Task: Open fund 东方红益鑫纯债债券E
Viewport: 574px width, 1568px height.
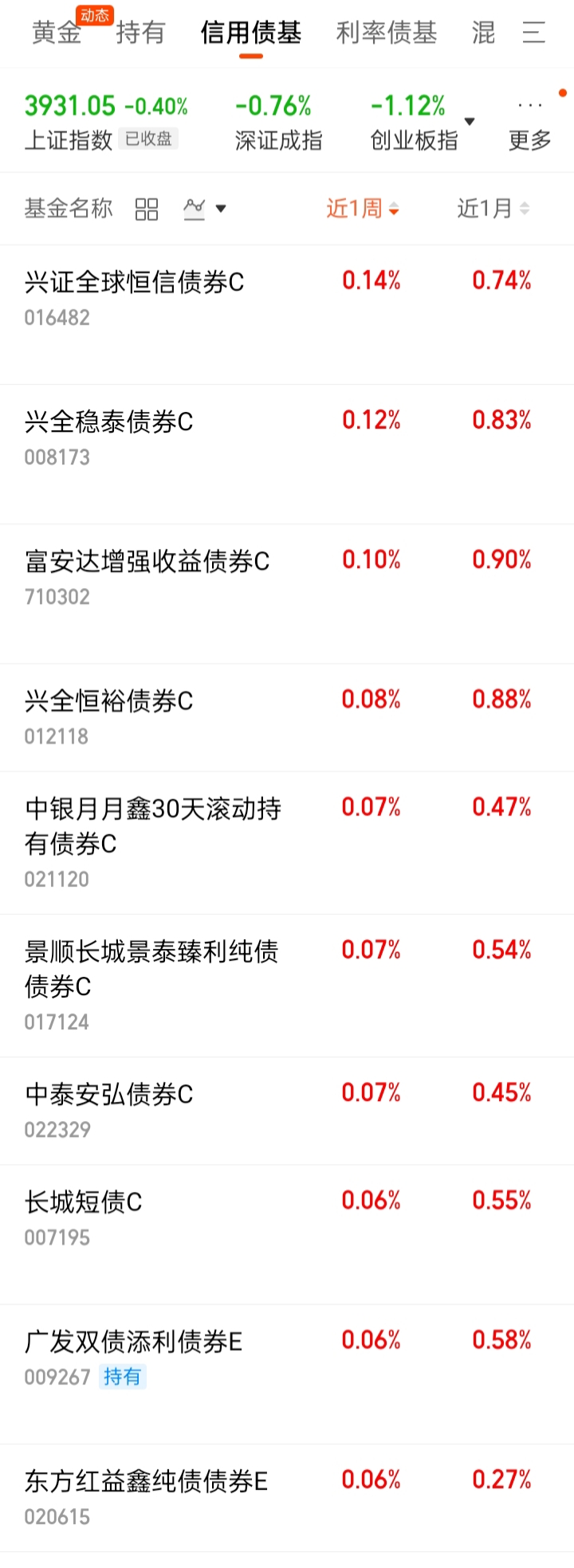Action: pyautogui.click(x=147, y=1481)
